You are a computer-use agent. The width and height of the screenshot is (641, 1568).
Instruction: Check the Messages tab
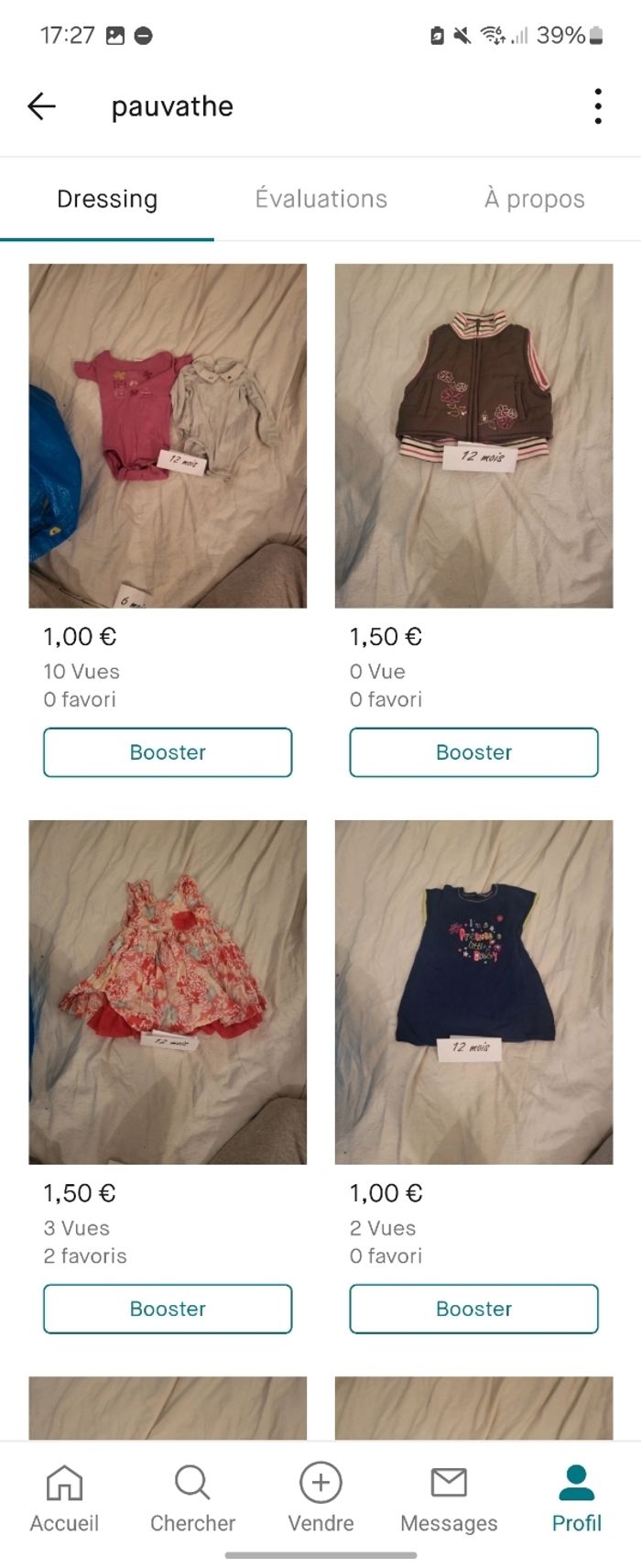[x=449, y=1498]
